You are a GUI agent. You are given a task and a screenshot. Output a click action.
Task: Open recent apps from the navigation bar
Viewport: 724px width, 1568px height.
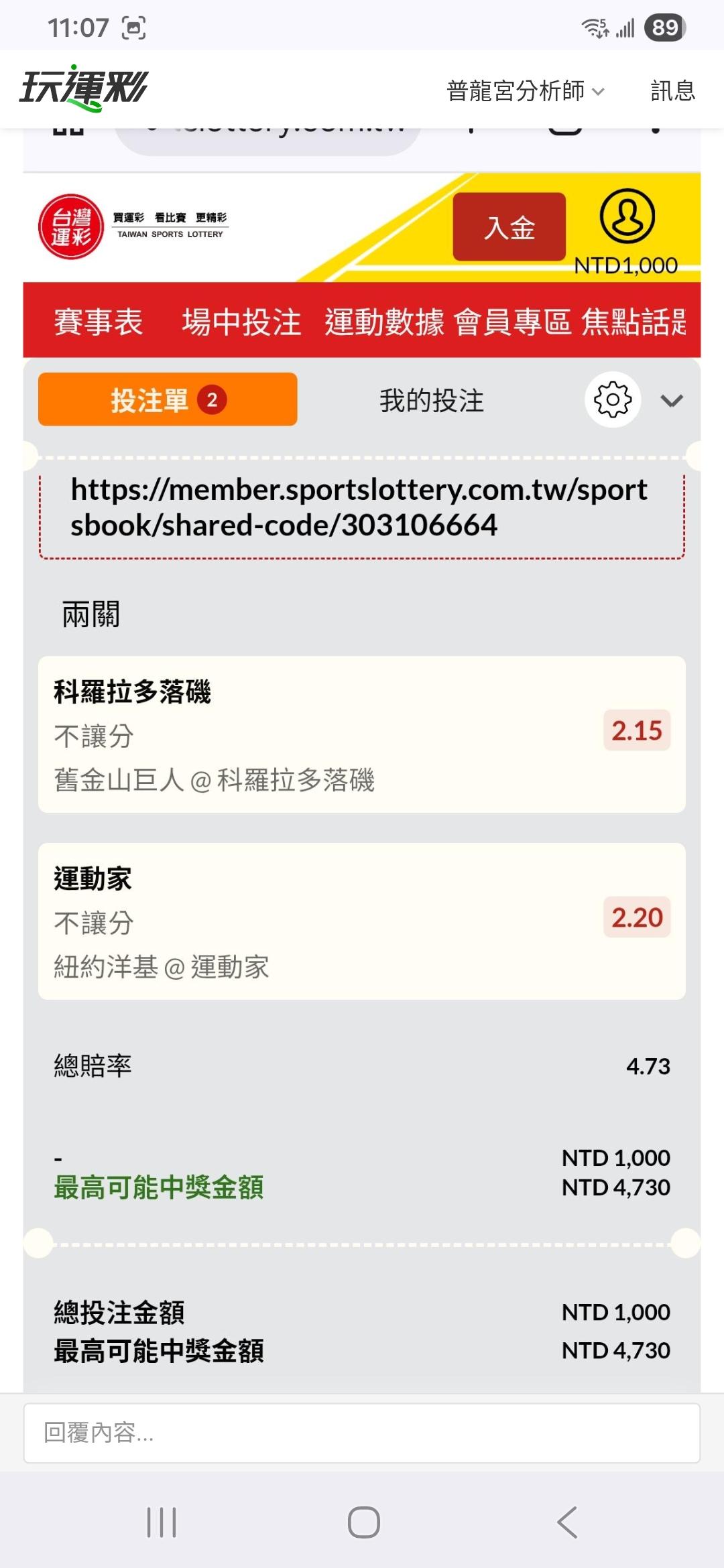pyautogui.click(x=162, y=1522)
